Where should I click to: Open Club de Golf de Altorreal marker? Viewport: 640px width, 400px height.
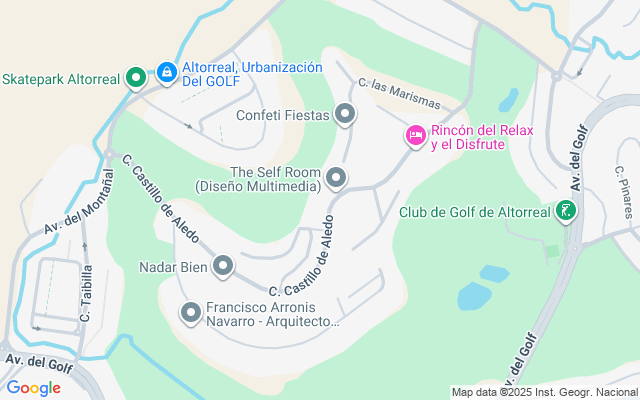(x=568, y=211)
